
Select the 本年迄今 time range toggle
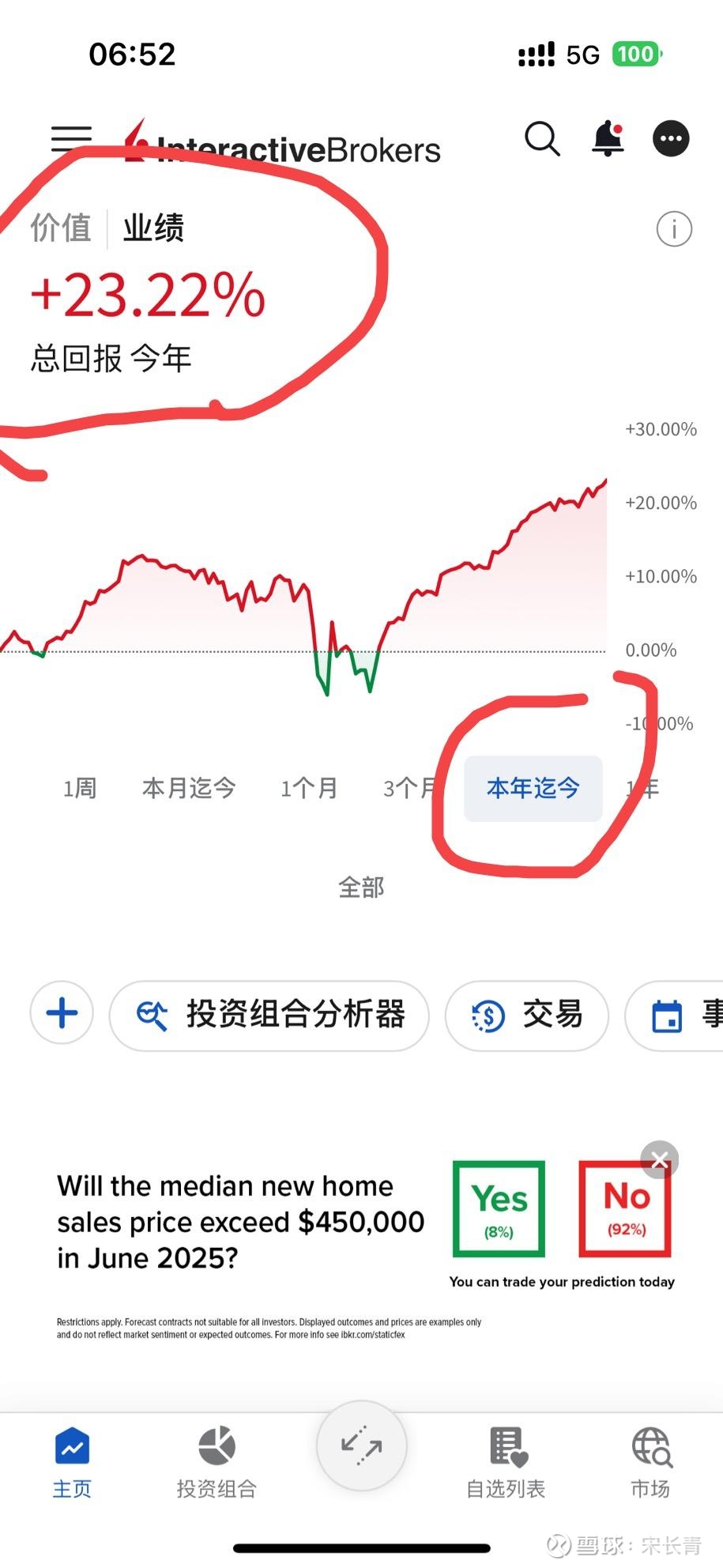[532, 787]
